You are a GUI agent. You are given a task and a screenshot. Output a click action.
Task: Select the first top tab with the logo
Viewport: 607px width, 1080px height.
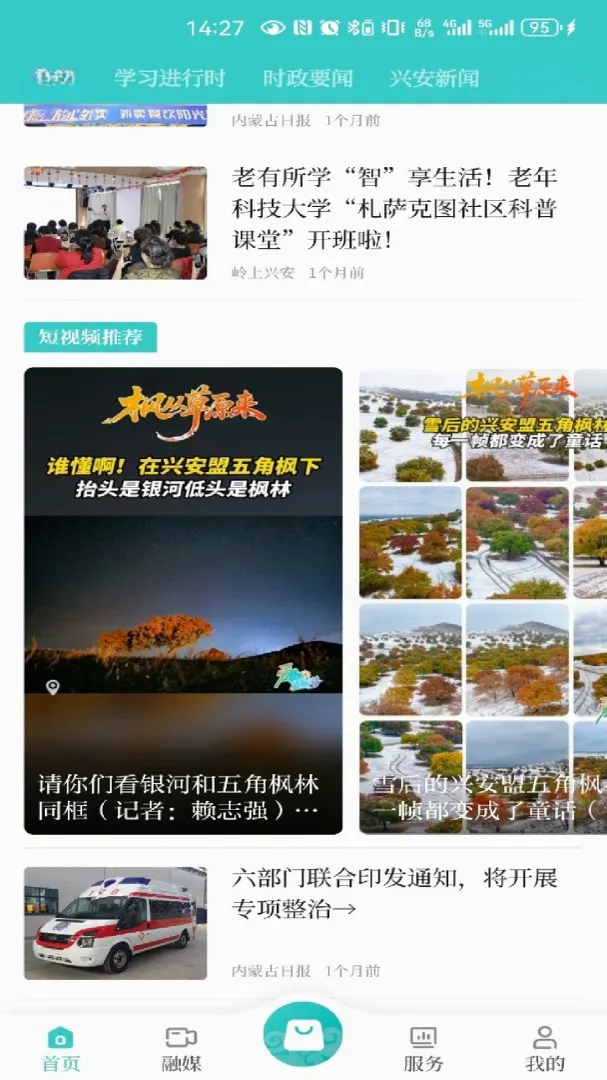pos(55,78)
